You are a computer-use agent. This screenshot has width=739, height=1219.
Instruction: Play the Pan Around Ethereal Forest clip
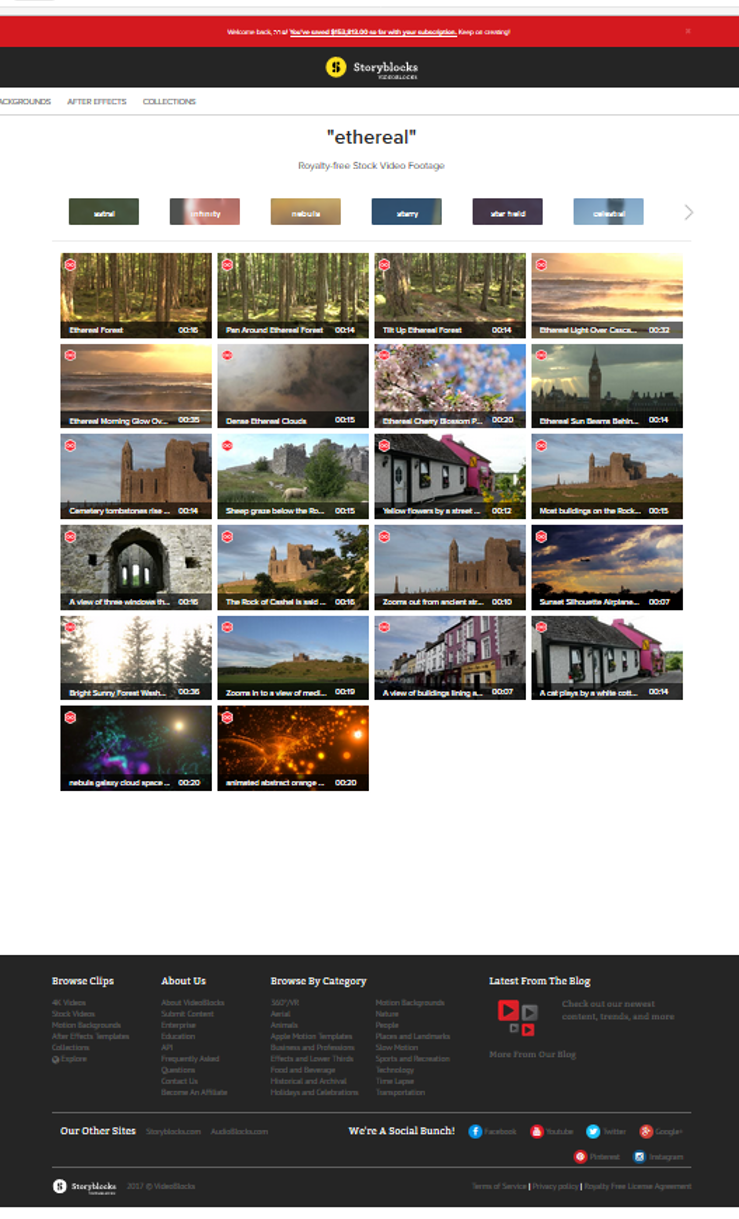tap(293, 295)
